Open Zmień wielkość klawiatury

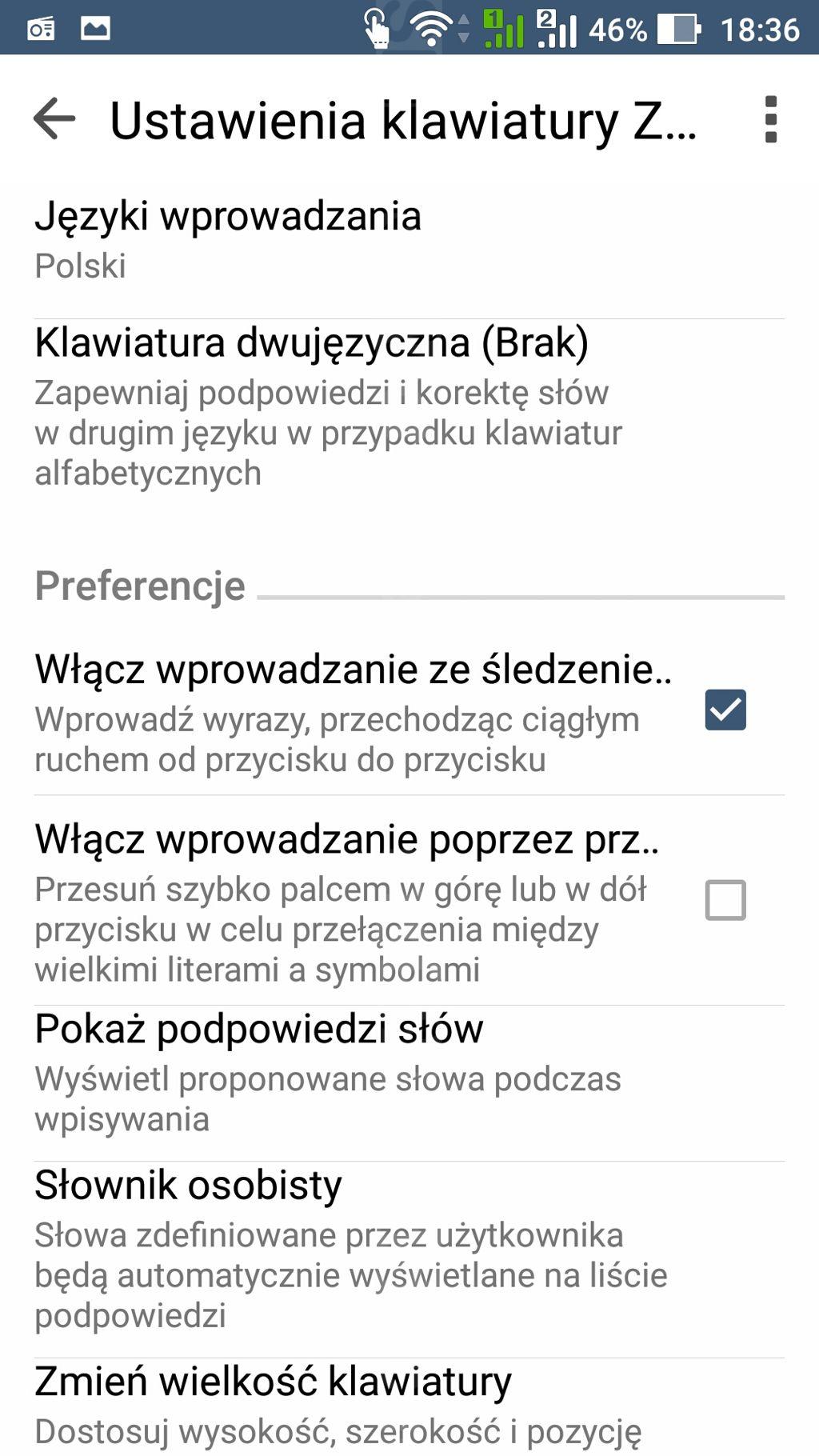409,1407
